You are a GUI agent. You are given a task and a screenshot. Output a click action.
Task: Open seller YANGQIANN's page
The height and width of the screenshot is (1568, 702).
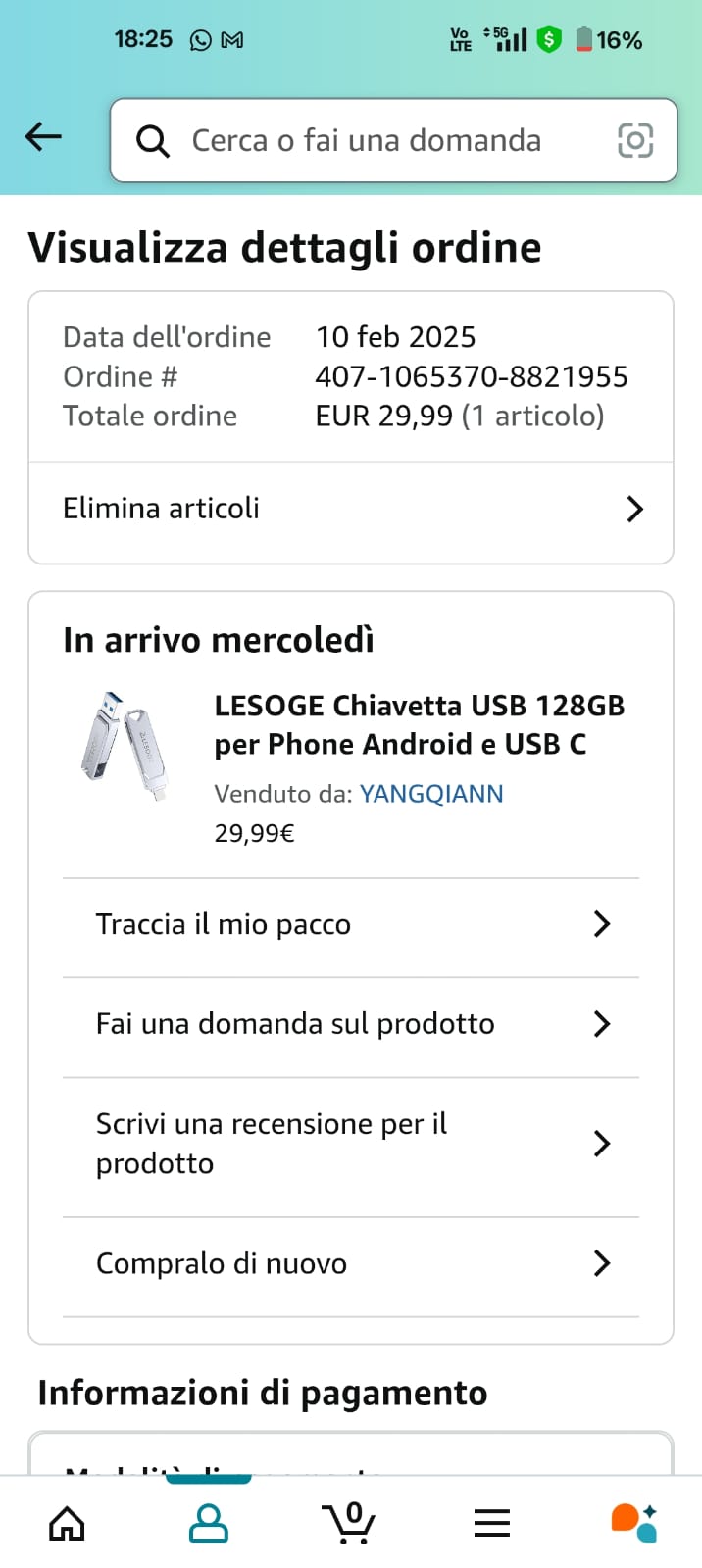click(x=431, y=794)
